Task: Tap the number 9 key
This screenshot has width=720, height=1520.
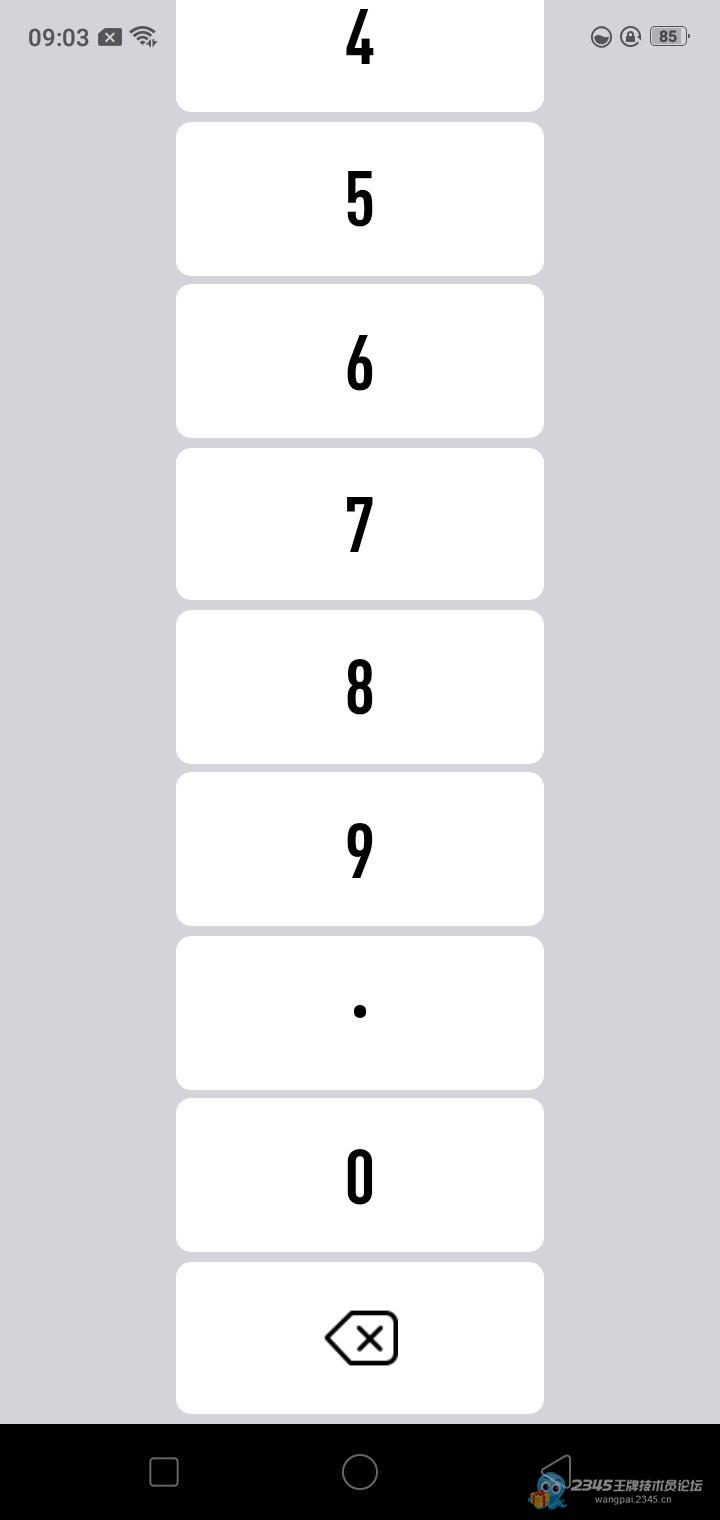Action: (360, 849)
